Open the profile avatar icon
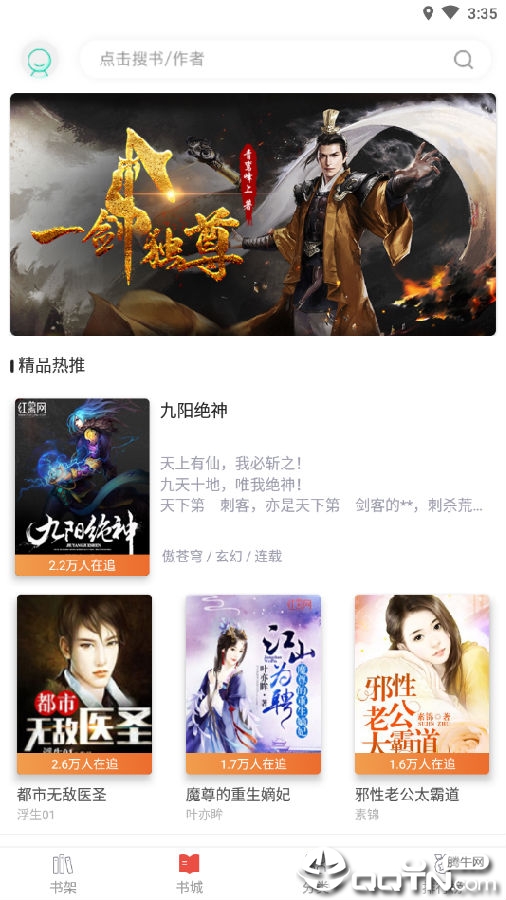Viewport: 506px width, 900px height. tap(40, 59)
